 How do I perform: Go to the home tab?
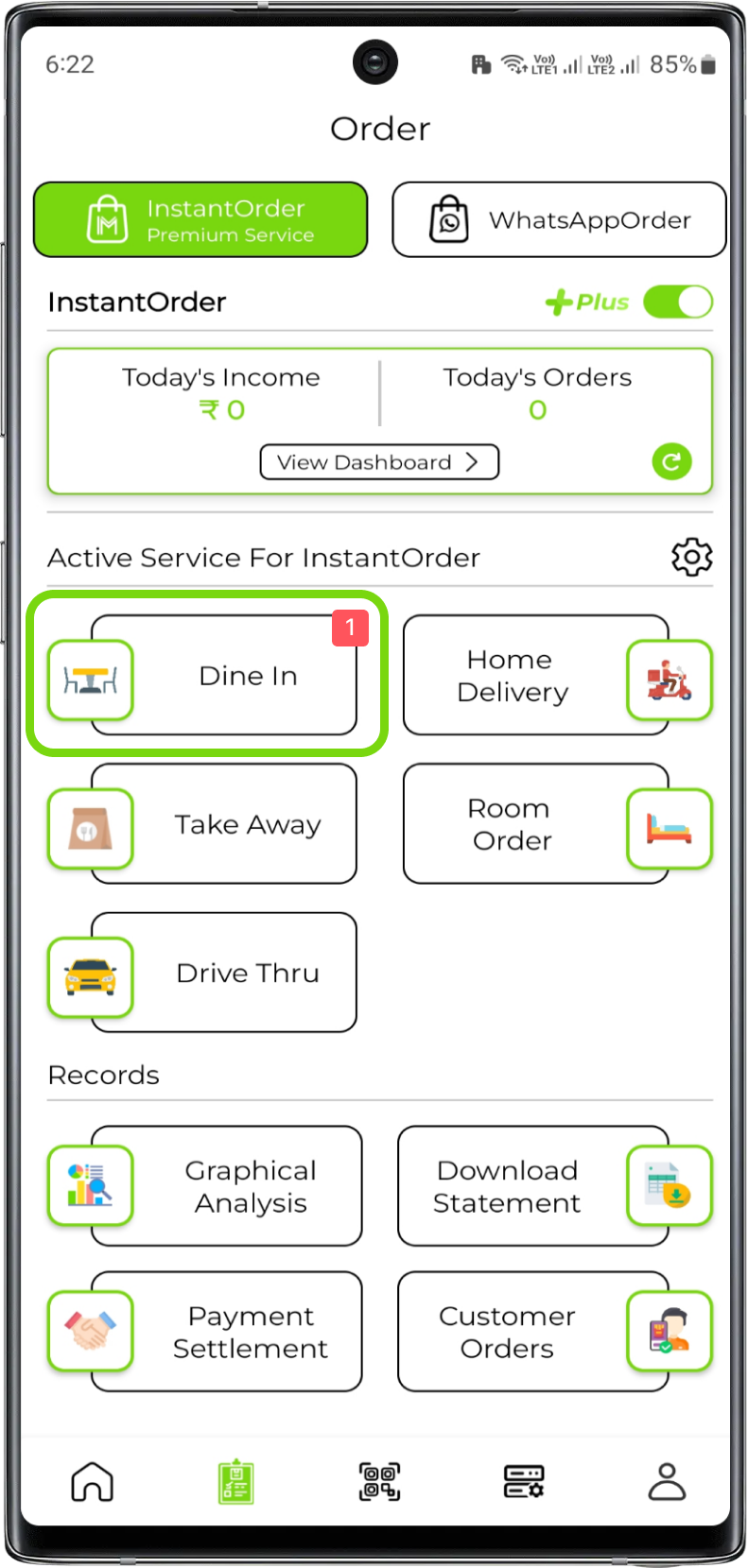(93, 1482)
